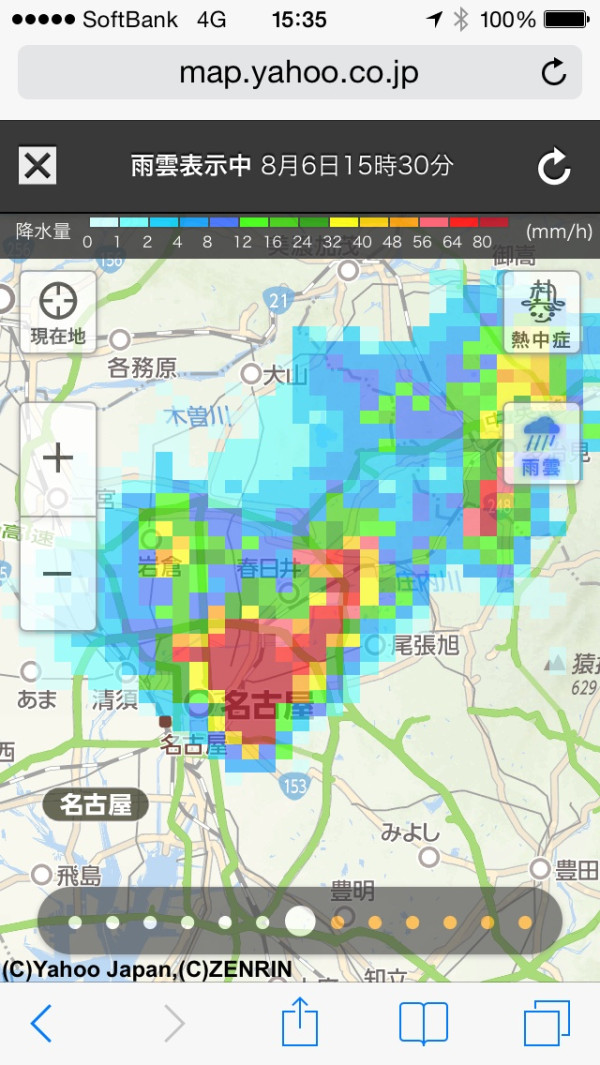This screenshot has width=600, height=1065.
Task: Zoom out the map with minus
Action: point(58,574)
